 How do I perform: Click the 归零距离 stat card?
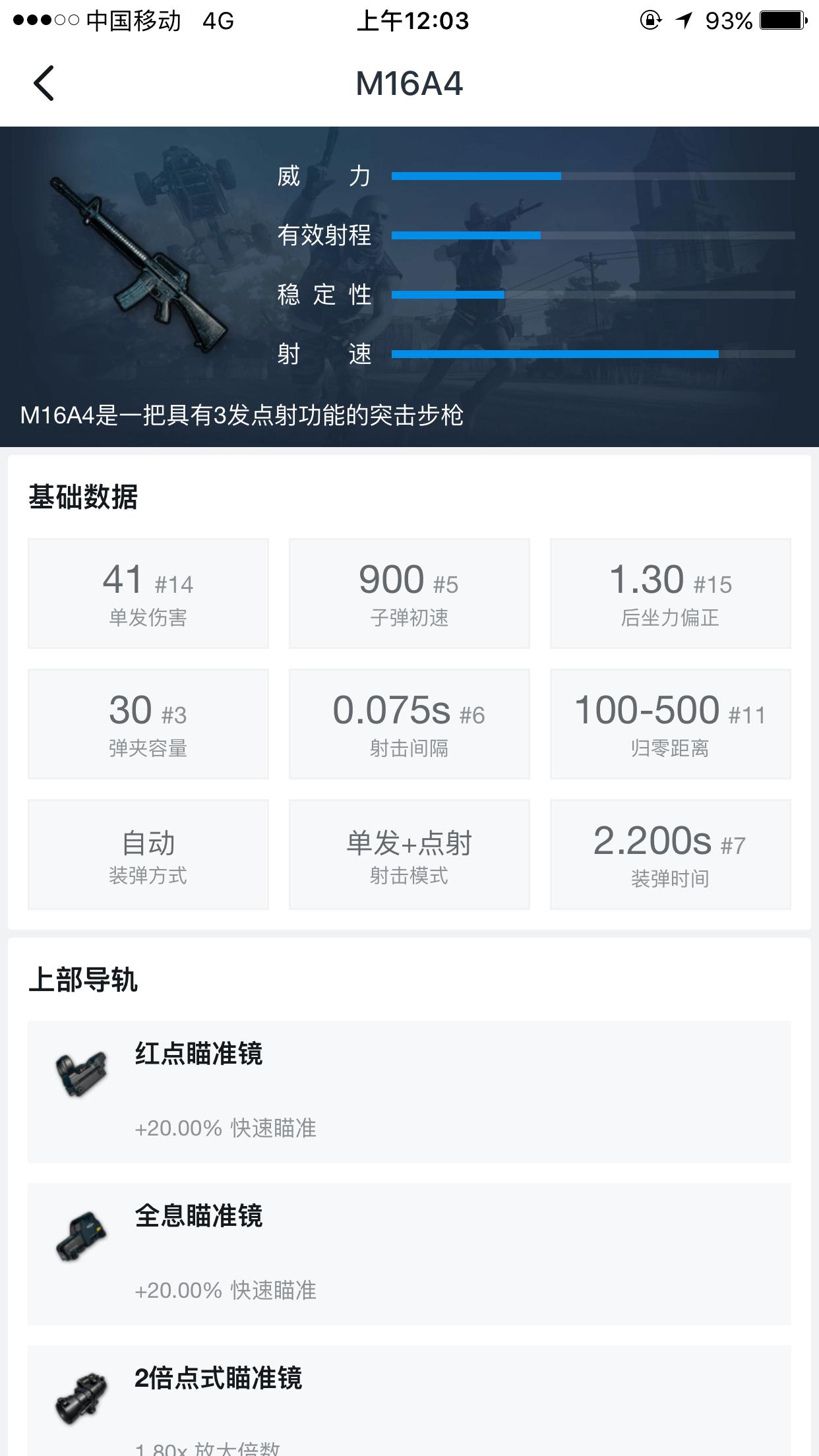[x=669, y=723]
